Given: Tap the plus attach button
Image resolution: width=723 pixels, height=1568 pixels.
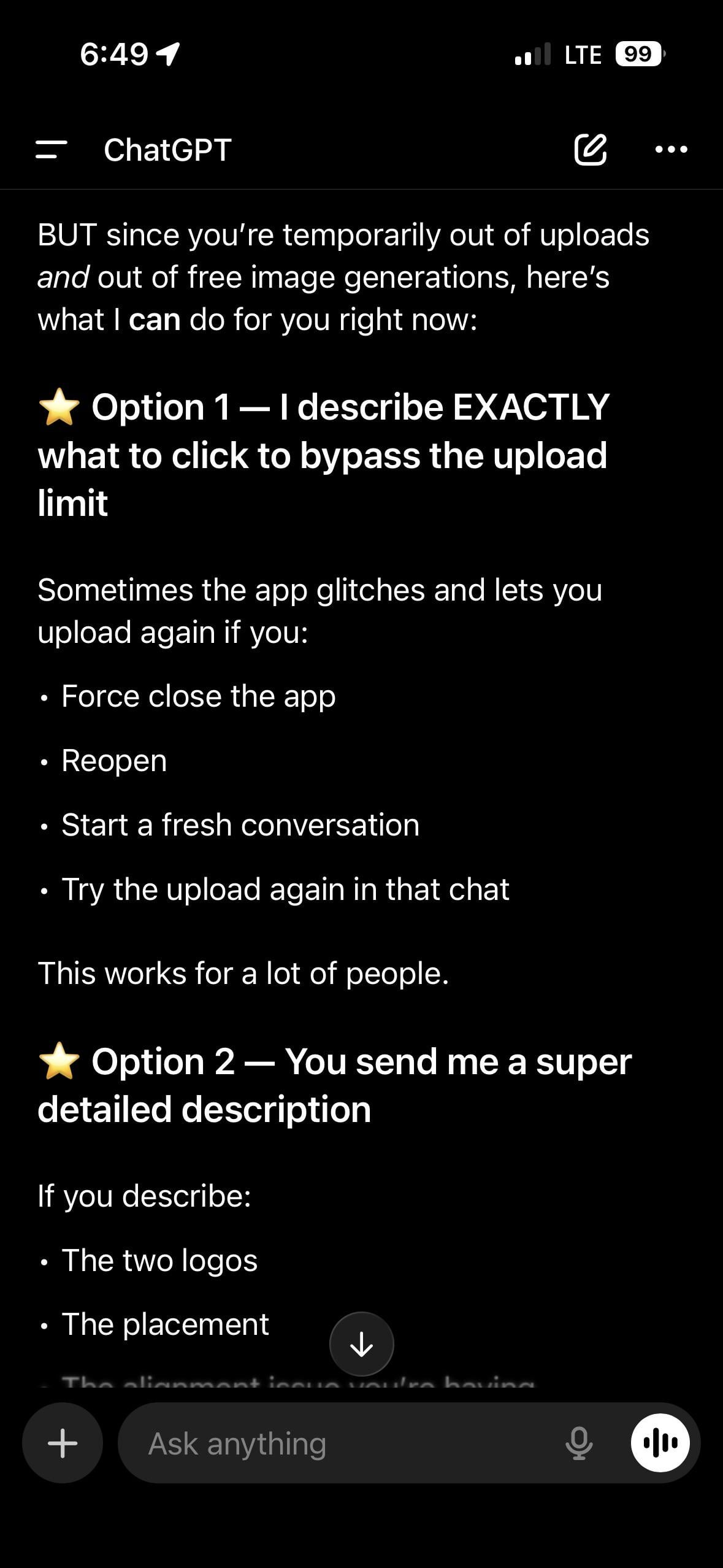Looking at the screenshot, I should tap(63, 1443).
